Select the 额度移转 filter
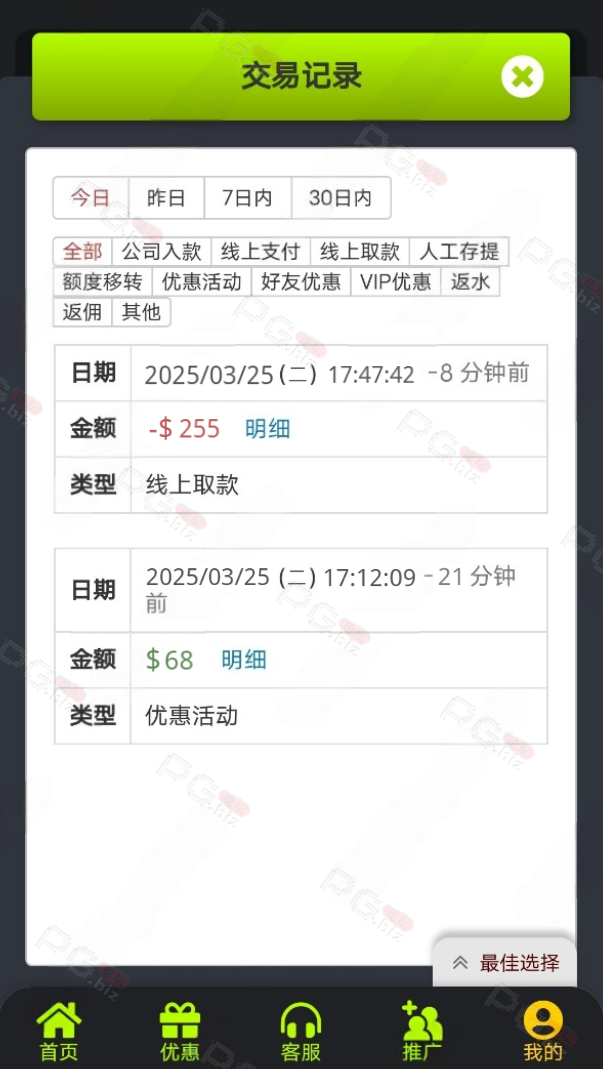The image size is (603, 1069). pyautogui.click(x=102, y=282)
